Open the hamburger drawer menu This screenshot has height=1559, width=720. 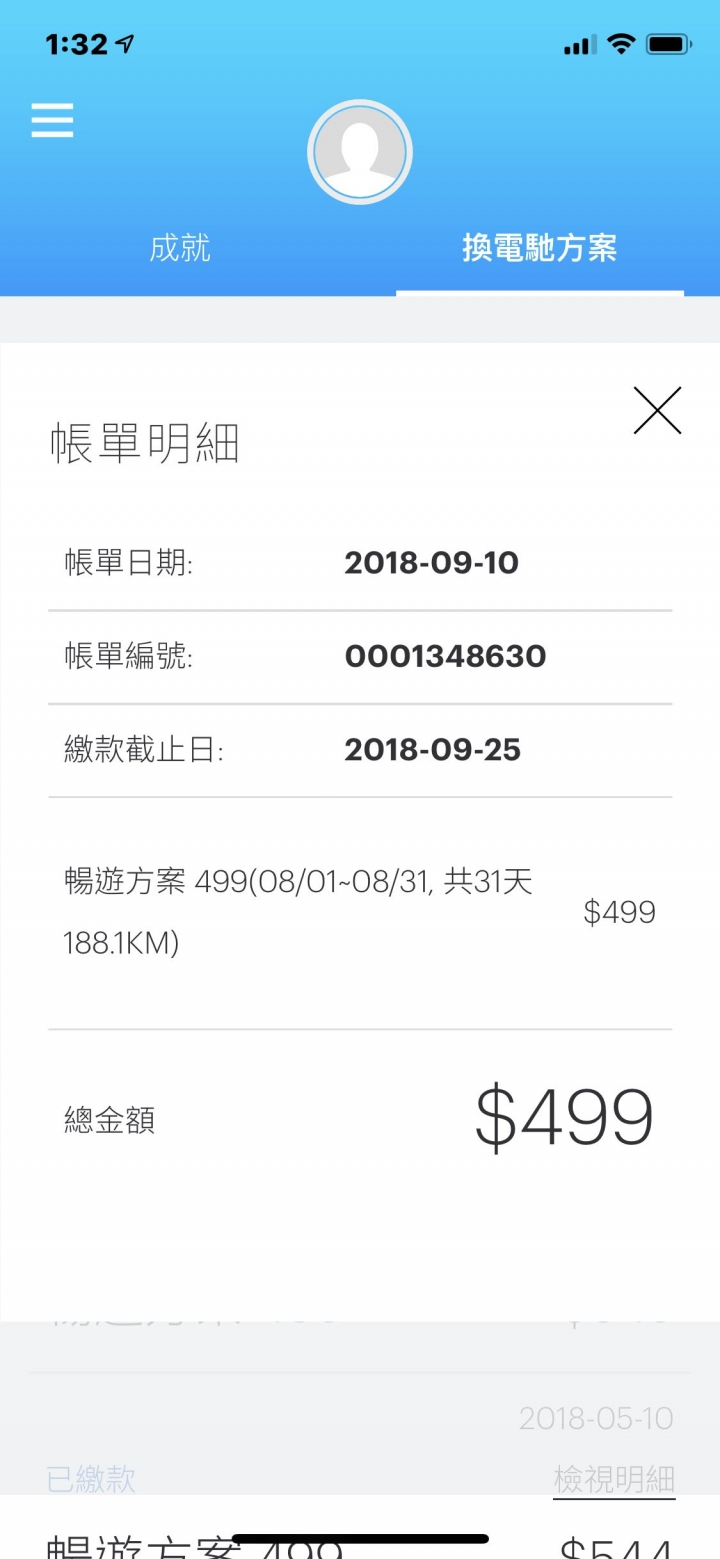[x=52, y=121]
